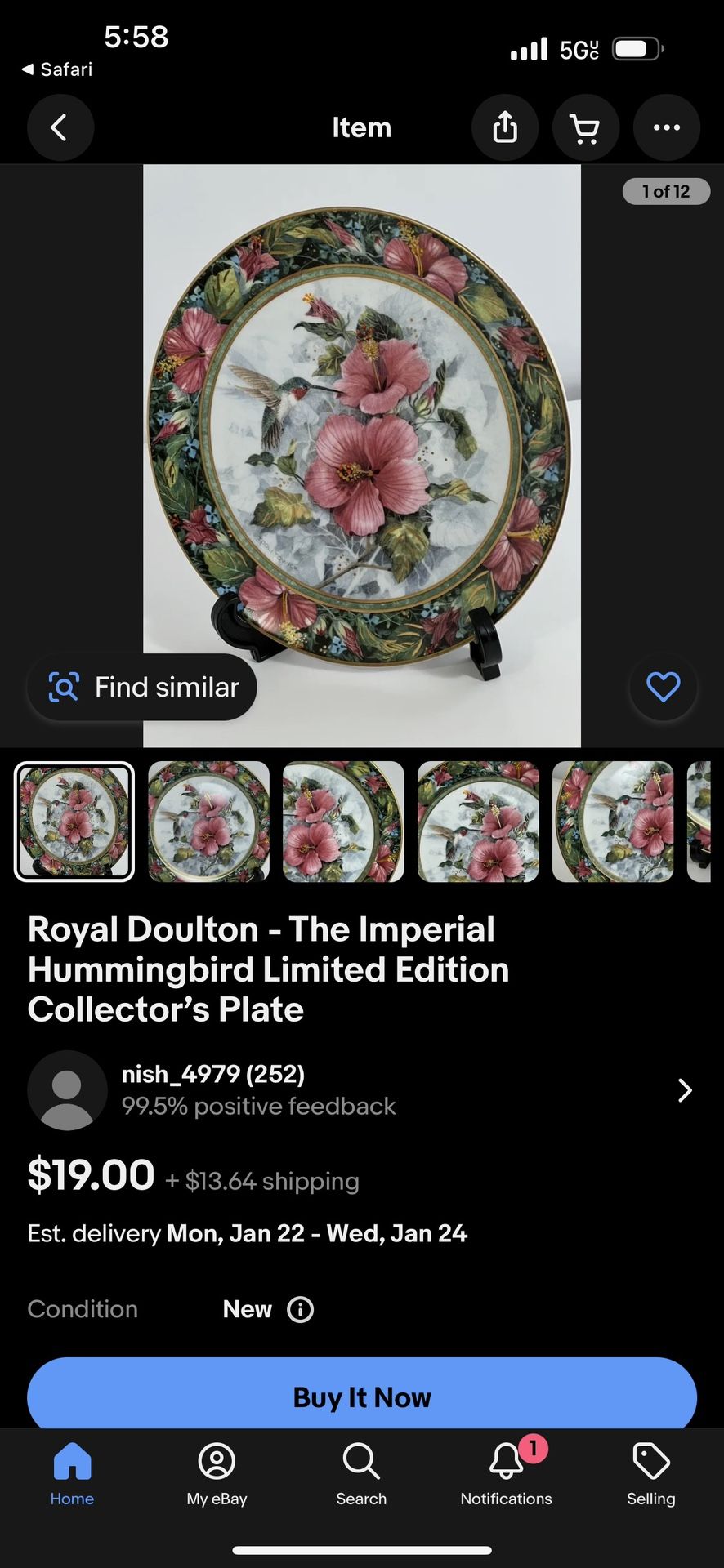
Task: Open the Notifications tab
Action: tap(506, 1475)
